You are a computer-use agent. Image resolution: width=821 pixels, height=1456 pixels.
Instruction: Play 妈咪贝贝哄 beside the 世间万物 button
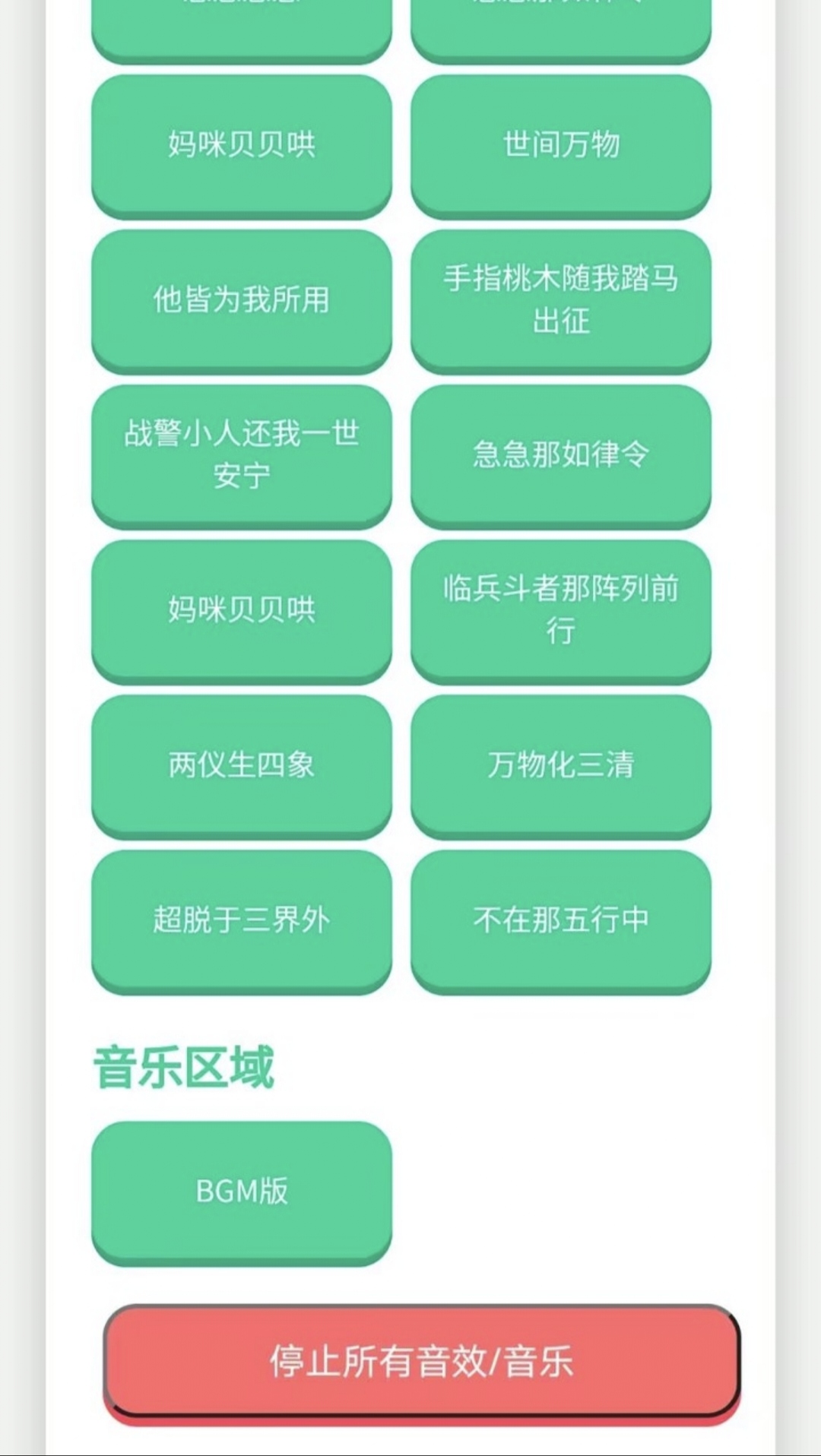pyautogui.click(x=242, y=144)
